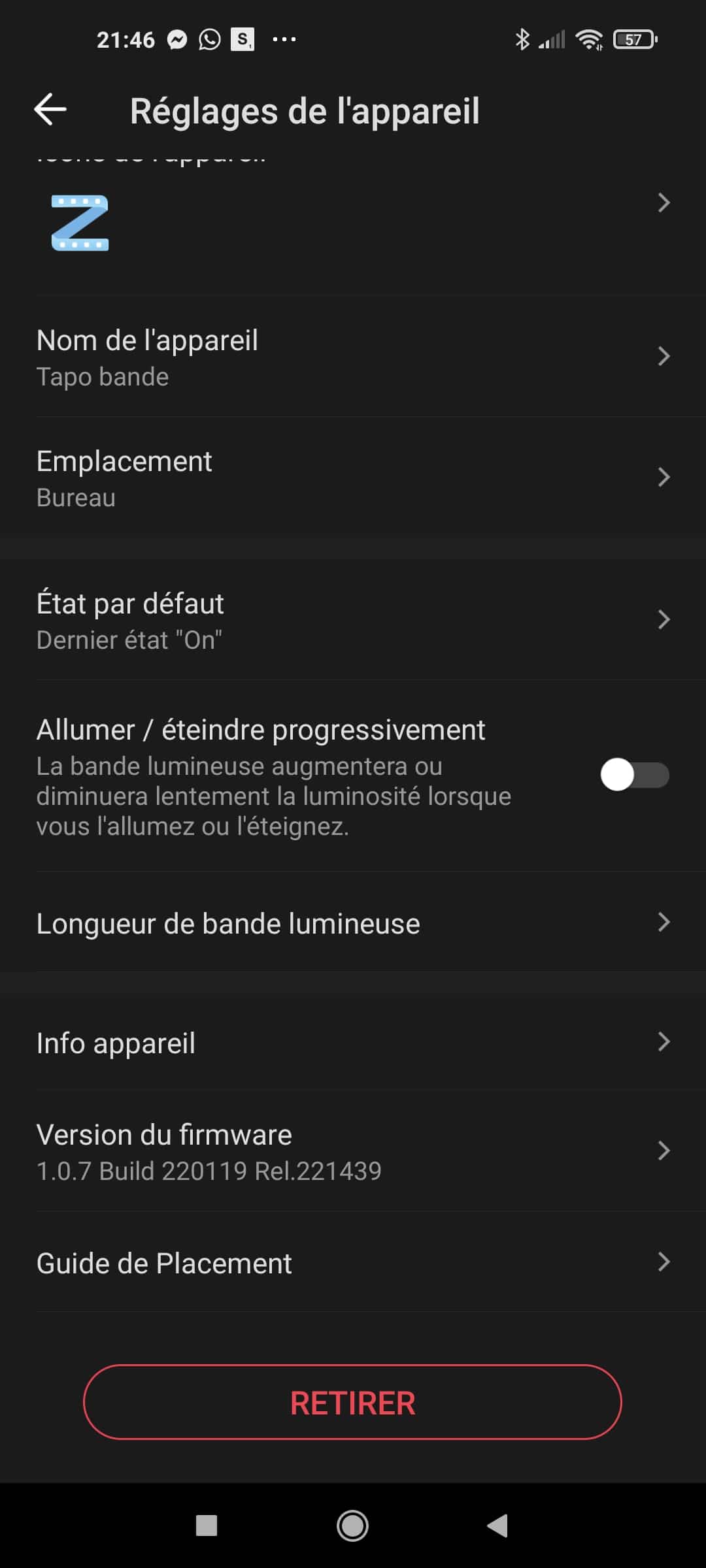This screenshot has height=1568, width=706.
Task: Tap the system home button
Action: tap(352, 1526)
